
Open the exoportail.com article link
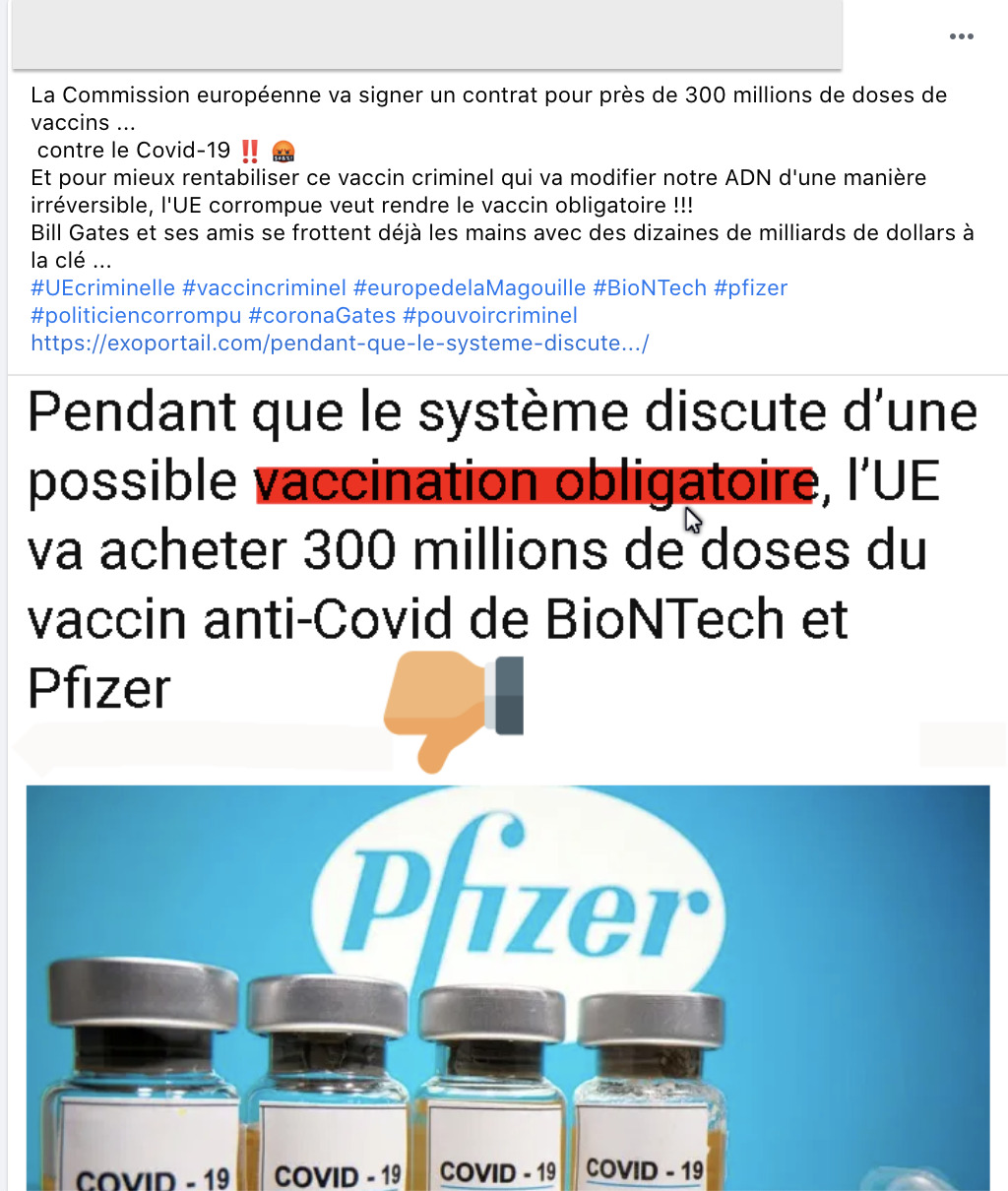340,344
